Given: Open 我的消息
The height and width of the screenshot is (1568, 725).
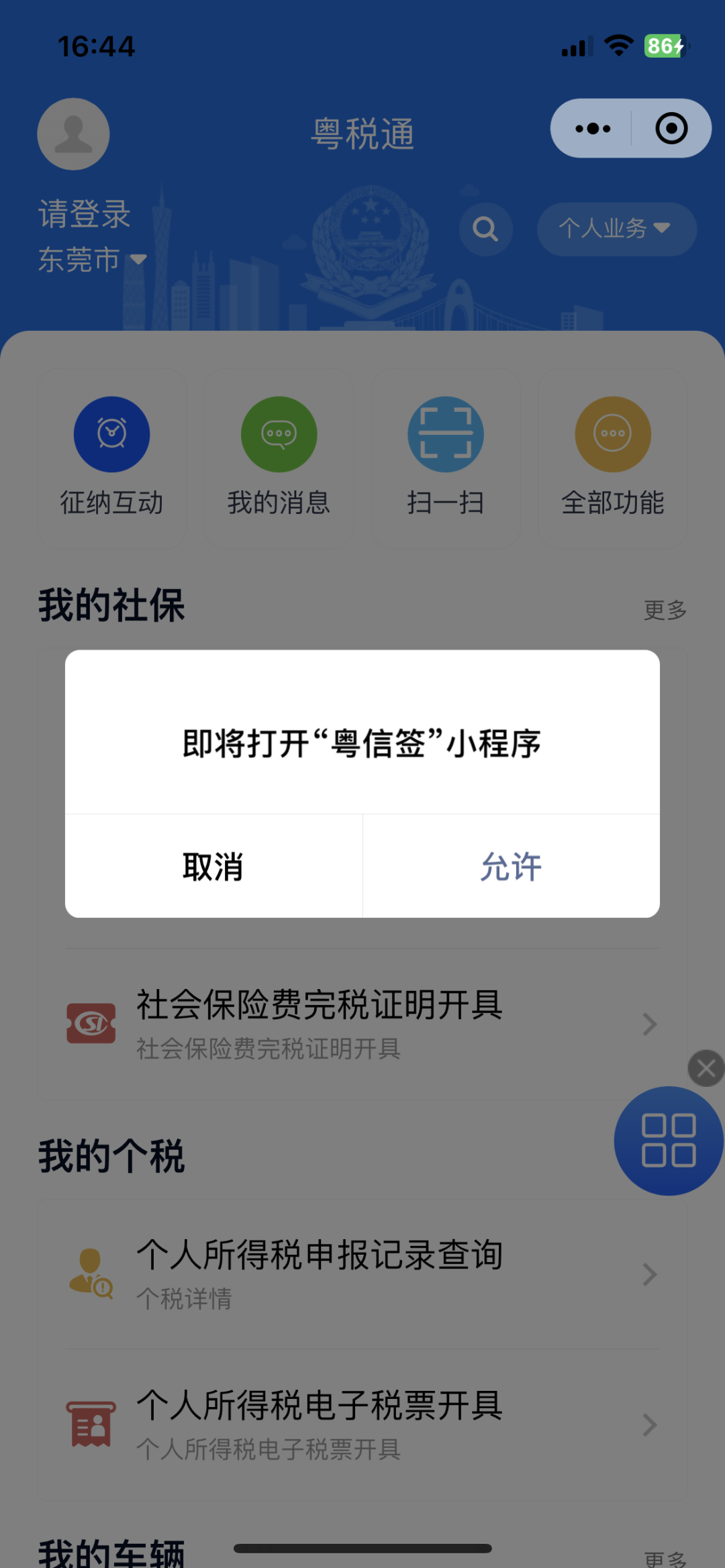Looking at the screenshot, I should [279, 458].
